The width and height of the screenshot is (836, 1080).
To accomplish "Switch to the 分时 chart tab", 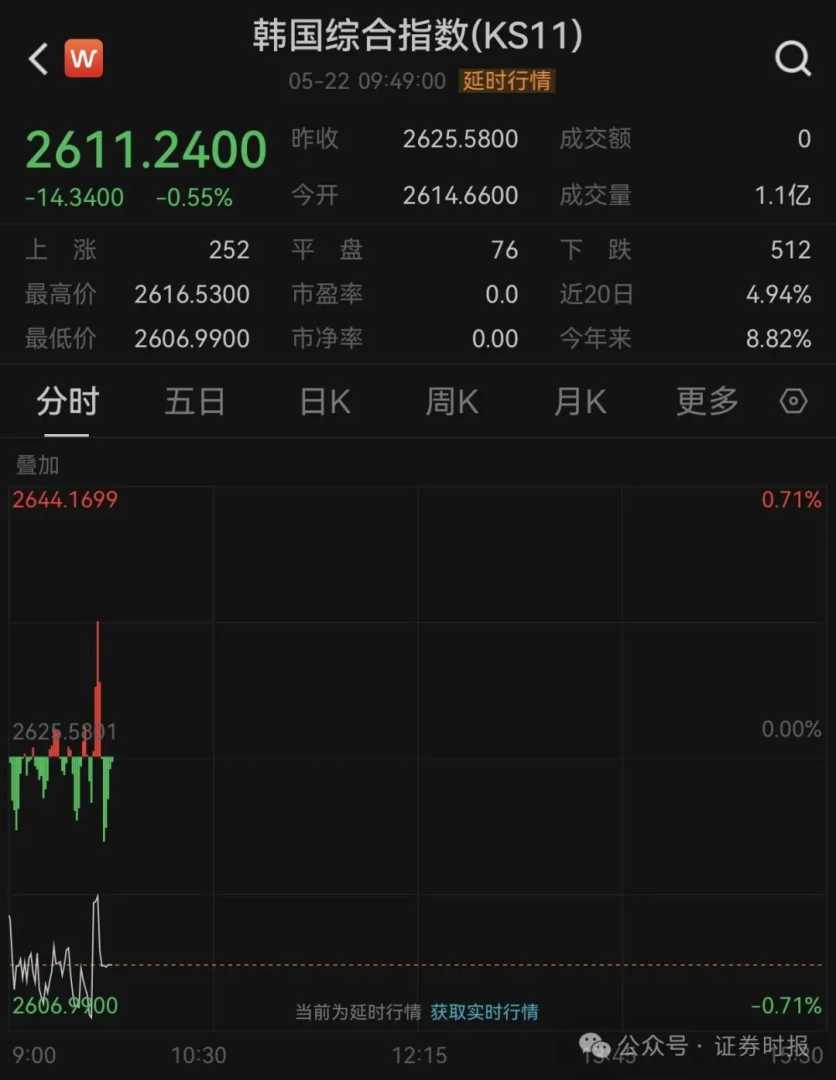I will click(x=68, y=402).
